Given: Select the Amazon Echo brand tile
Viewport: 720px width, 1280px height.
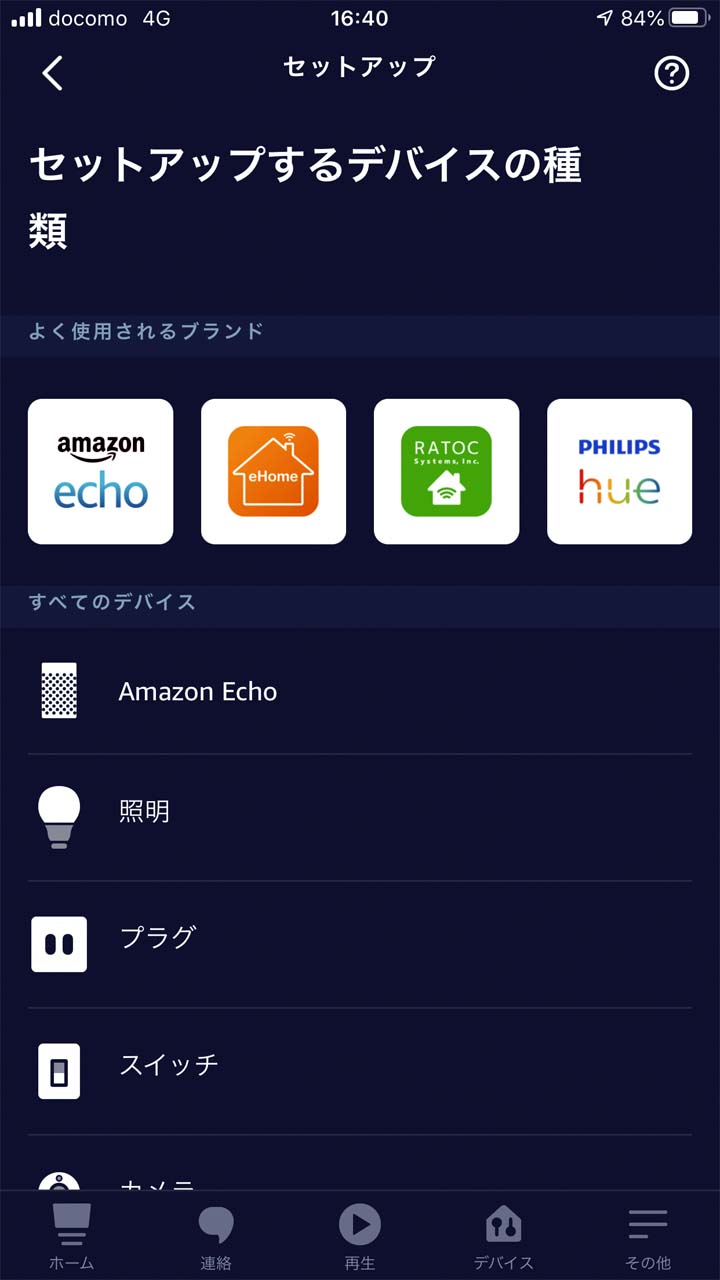Looking at the screenshot, I should (100, 471).
